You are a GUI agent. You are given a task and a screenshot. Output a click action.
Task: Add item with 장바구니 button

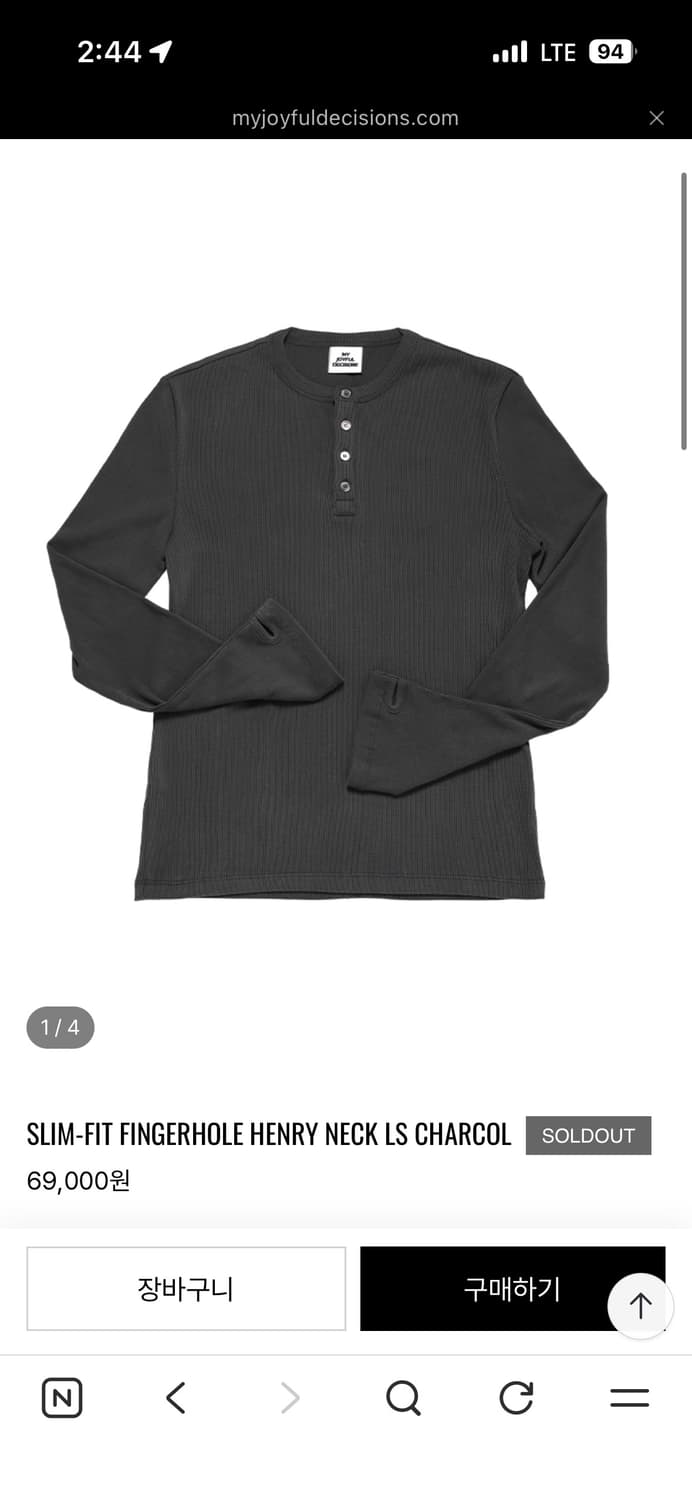[186, 1288]
